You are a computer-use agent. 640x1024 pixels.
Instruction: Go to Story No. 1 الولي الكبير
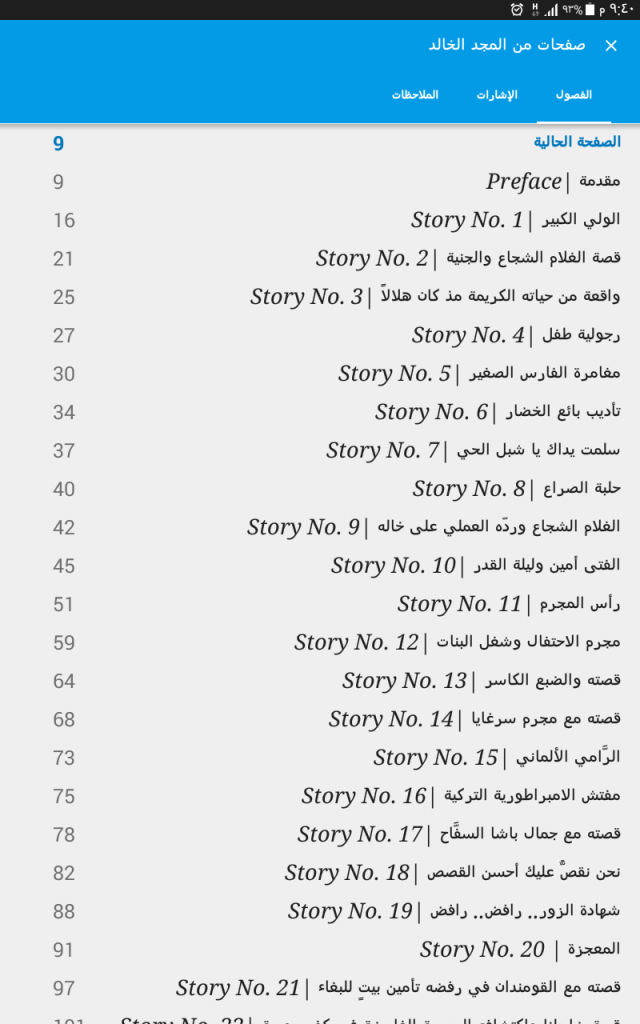320,220
